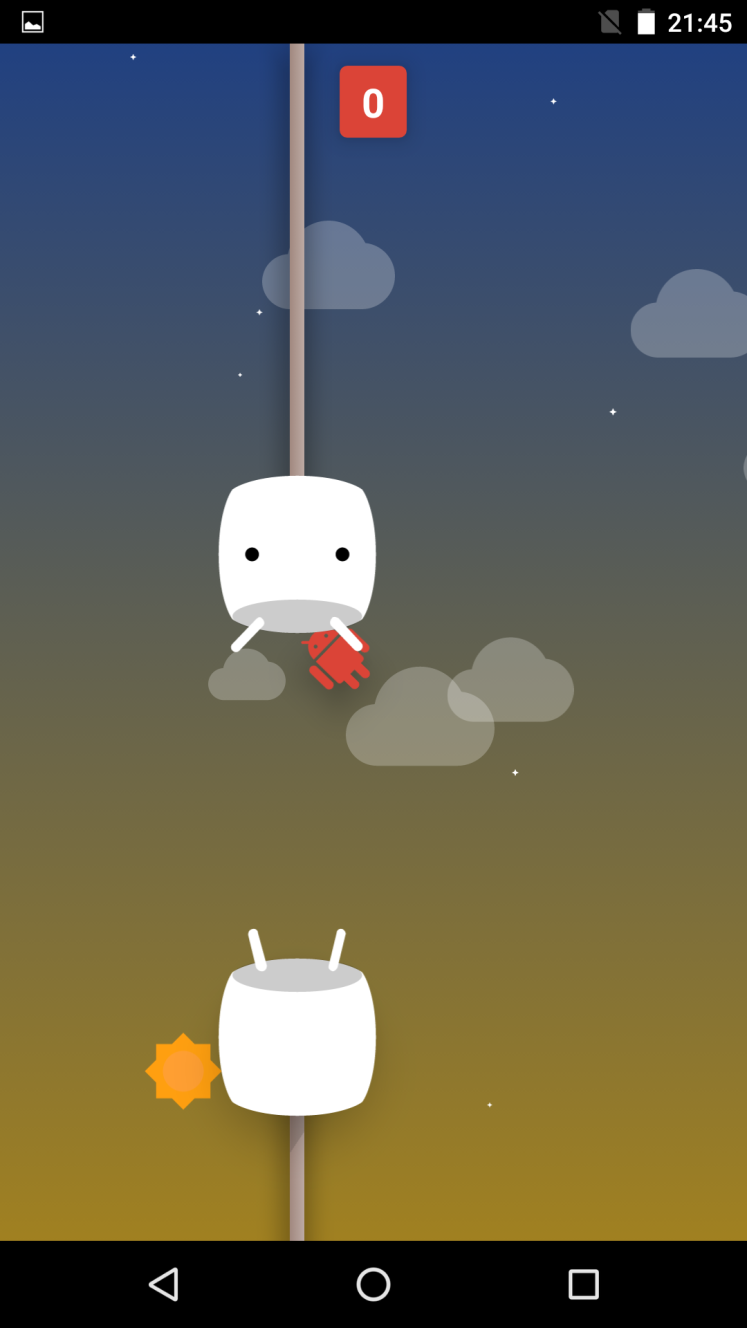The width and height of the screenshot is (747, 1328).
Task: Return to the home screen
Action: coord(373,1284)
